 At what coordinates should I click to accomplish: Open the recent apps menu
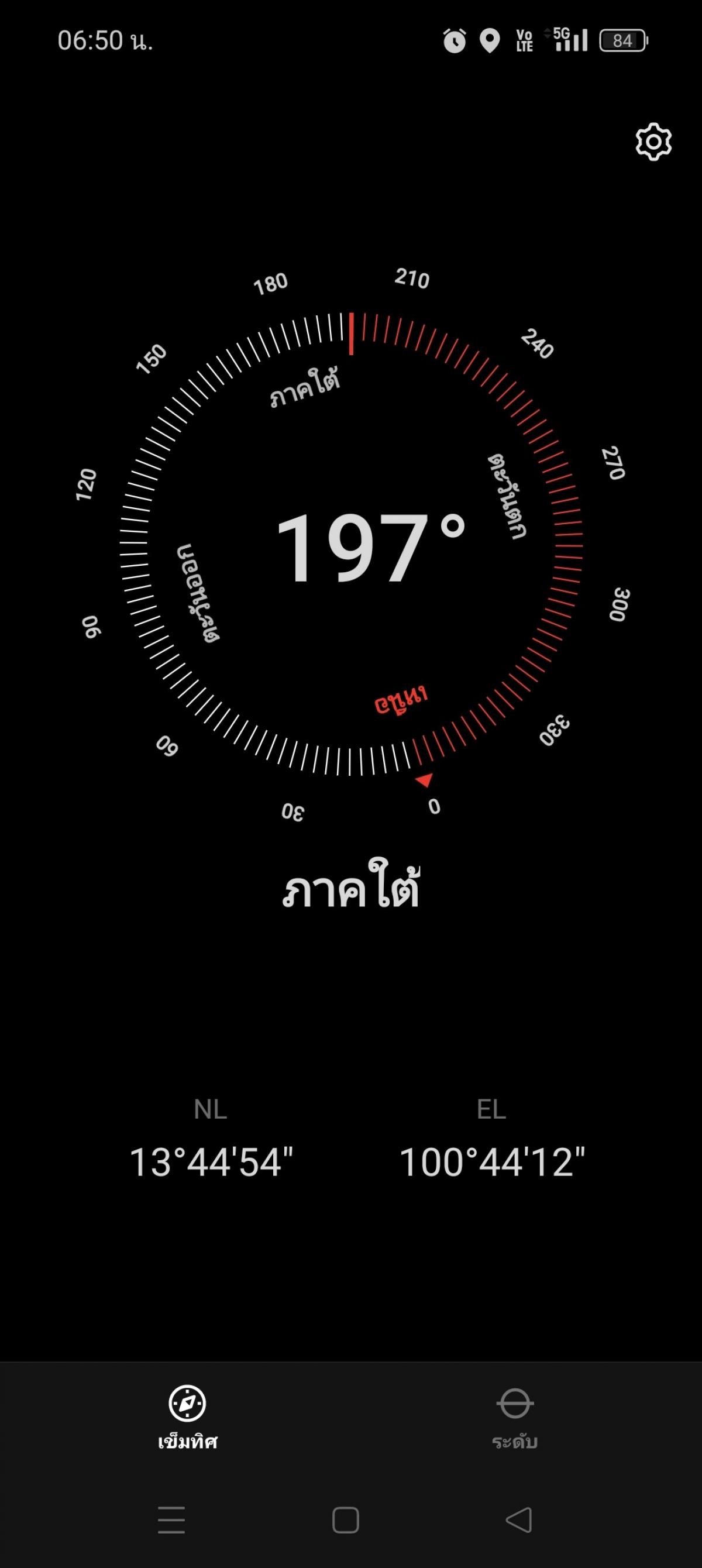(171, 1520)
